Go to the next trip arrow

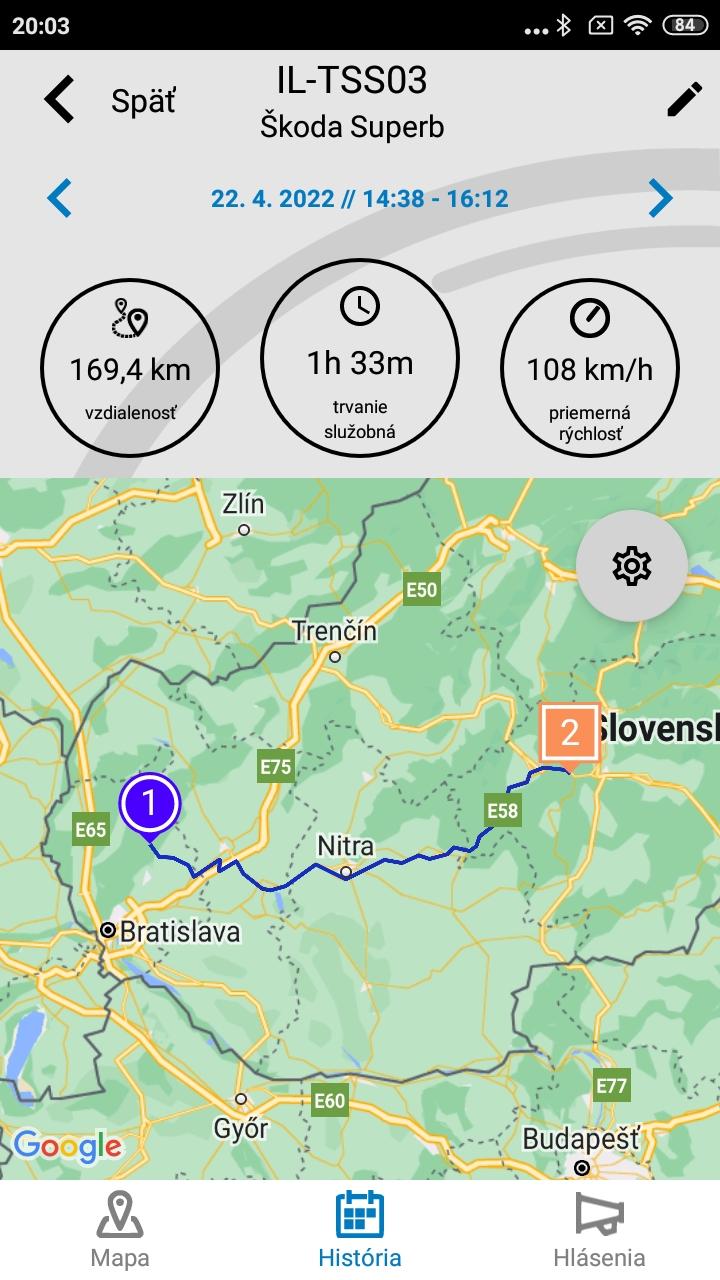660,198
